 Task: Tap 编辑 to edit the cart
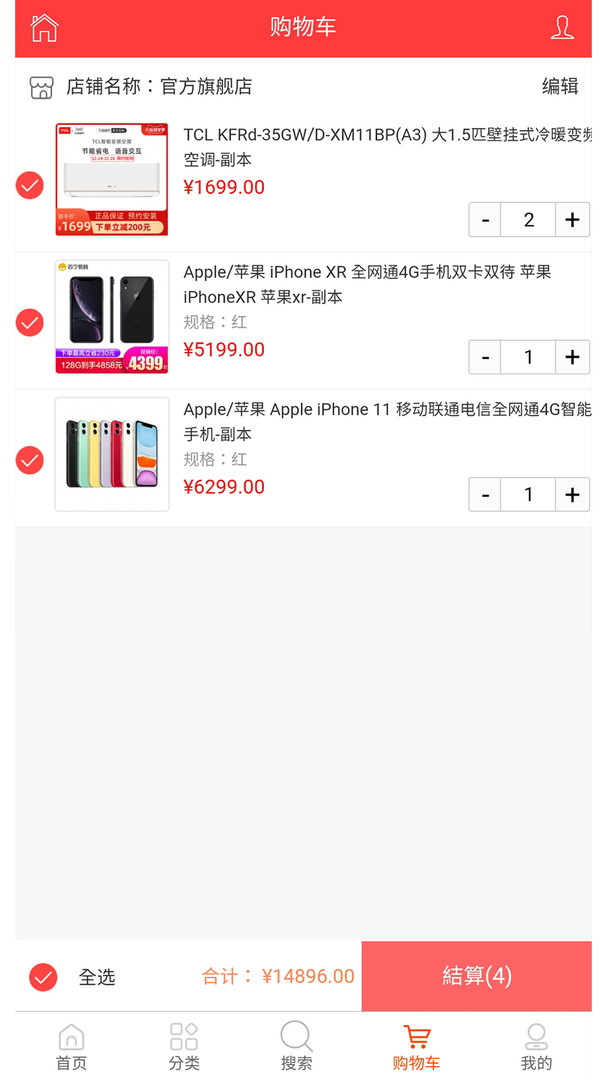[x=560, y=87]
